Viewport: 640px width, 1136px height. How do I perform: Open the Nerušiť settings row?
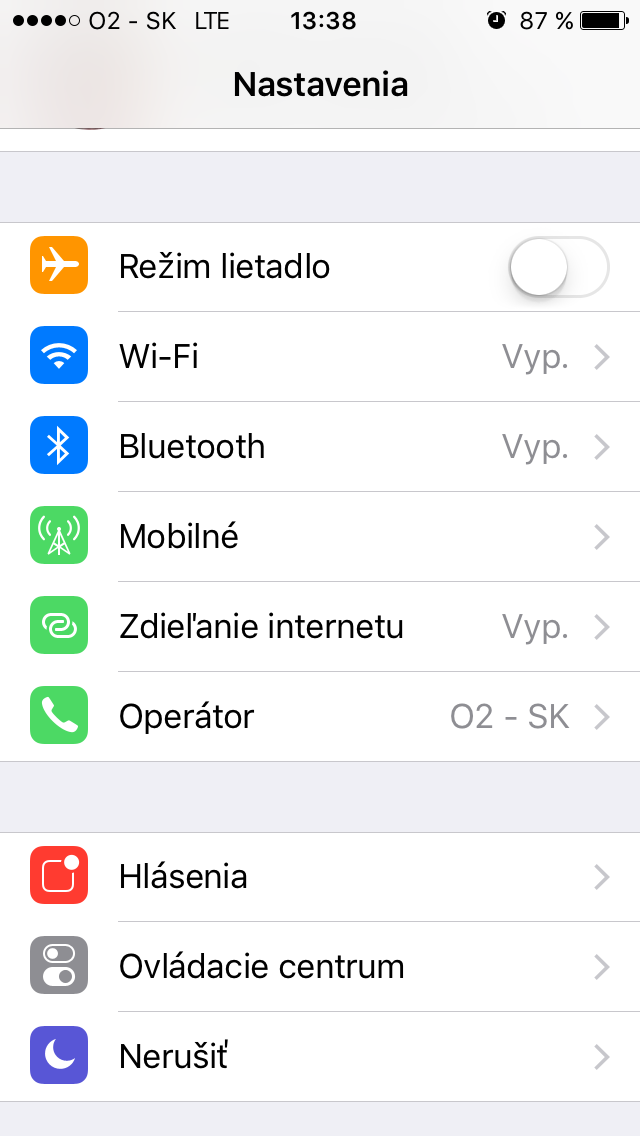click(320, 1056)
